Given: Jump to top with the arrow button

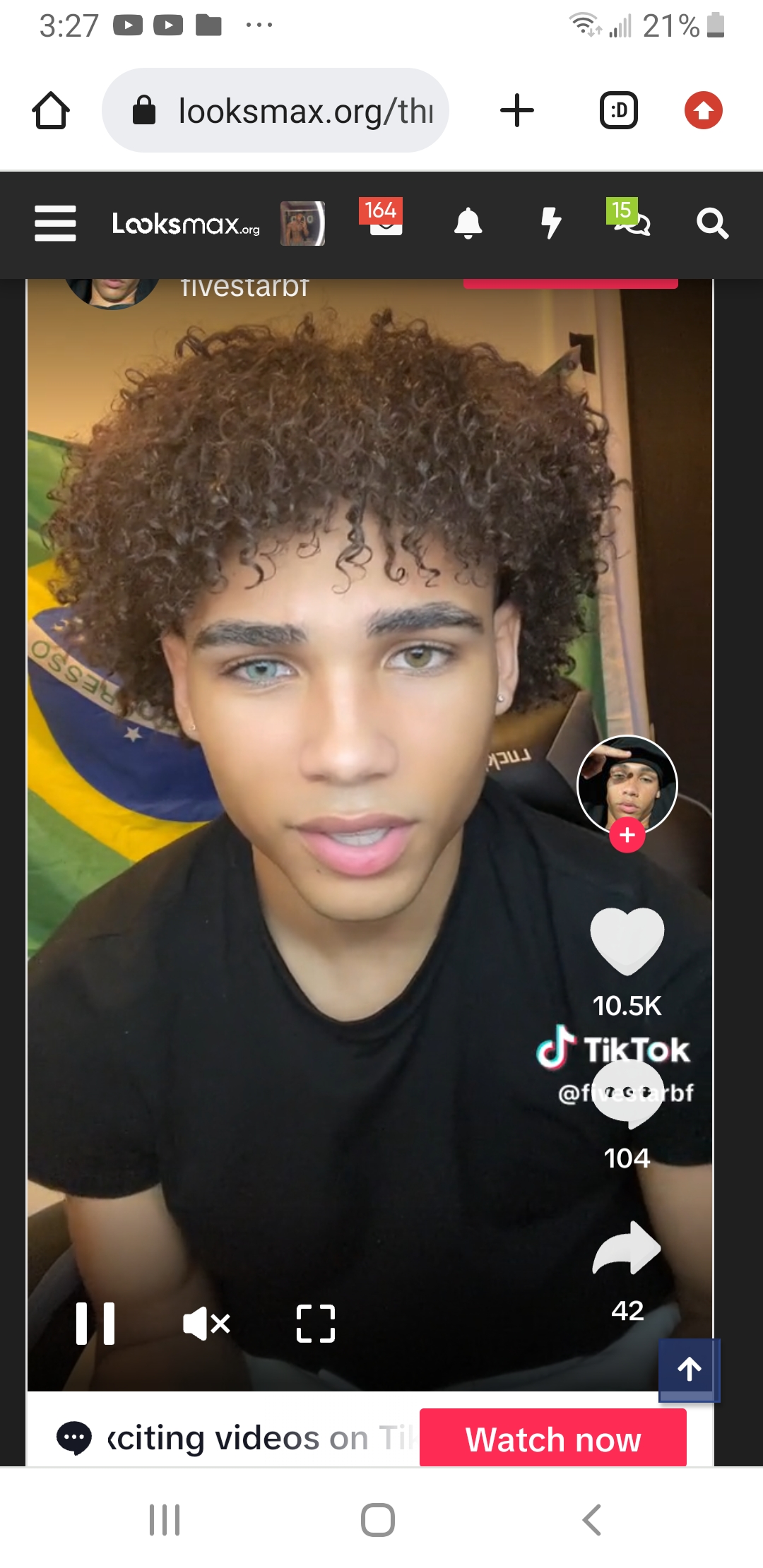Looking at the screenshot, I should (x=690, y=1370).
